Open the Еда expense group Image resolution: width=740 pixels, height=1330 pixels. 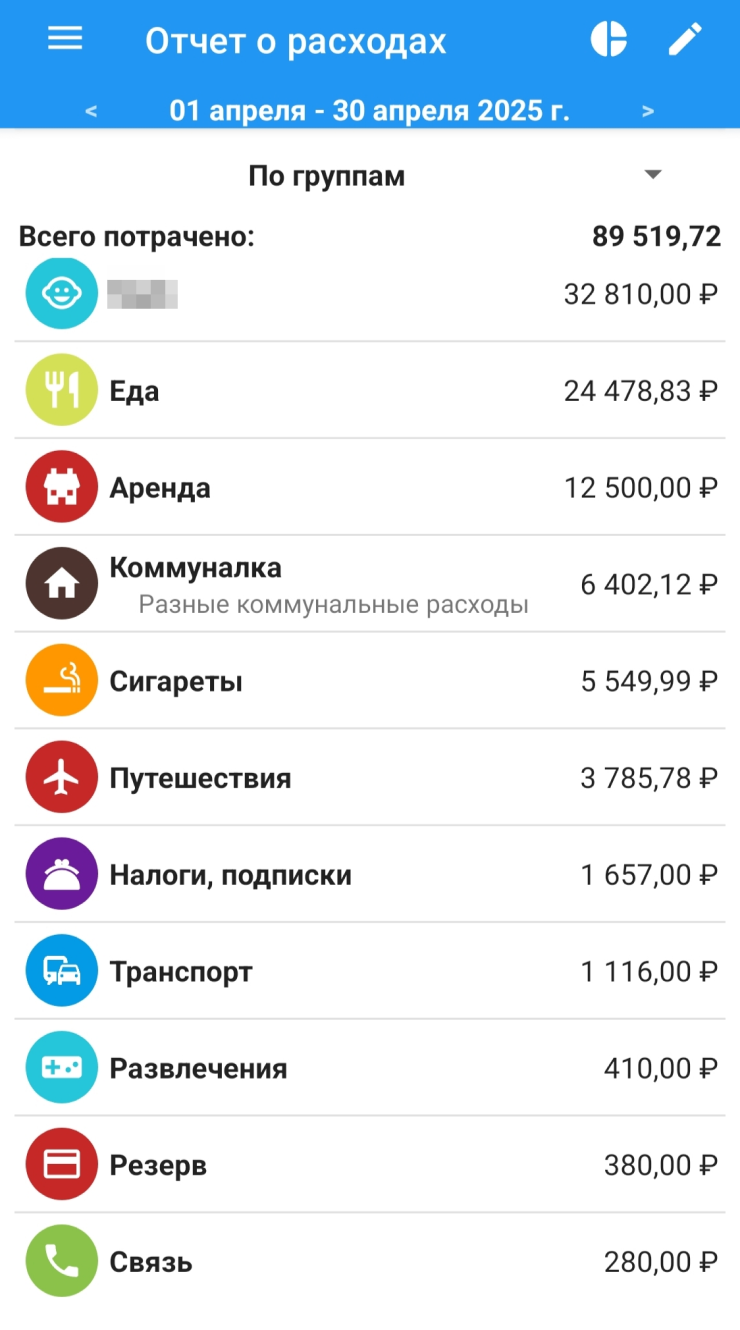[x=370, y=391]
